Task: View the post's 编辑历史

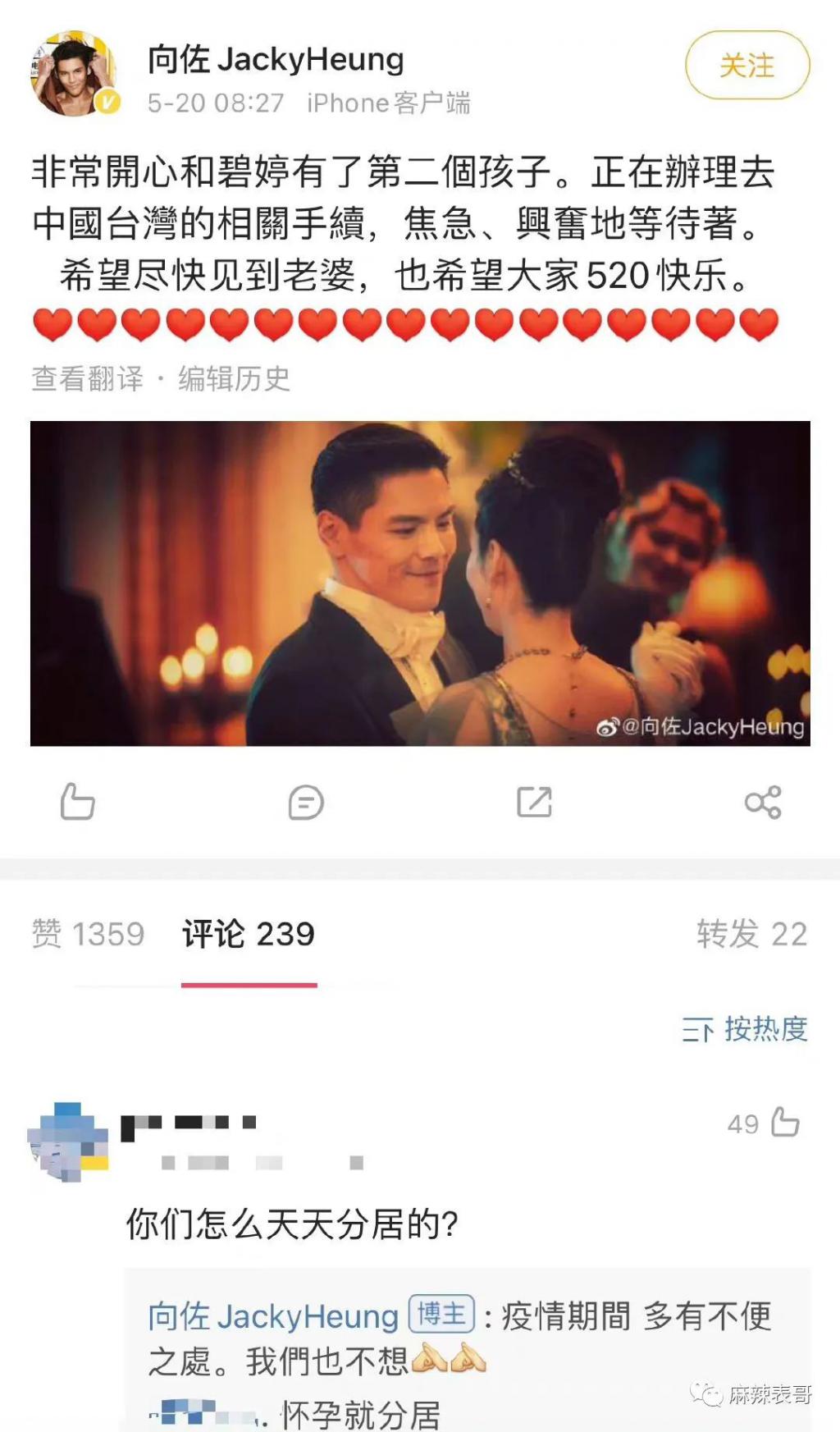Action: [234, 378]
